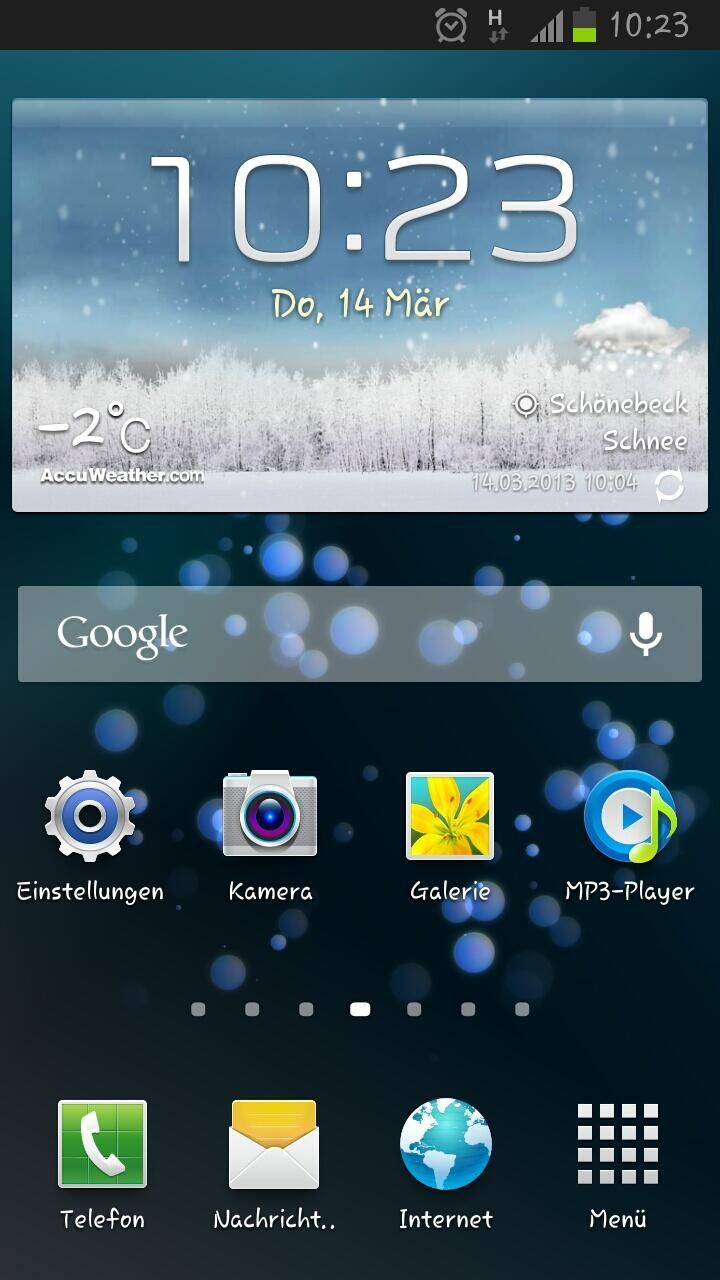Viewport: 720px width, 1280px height.
Task: Open the Telefon dialer
Action: 102,1145
